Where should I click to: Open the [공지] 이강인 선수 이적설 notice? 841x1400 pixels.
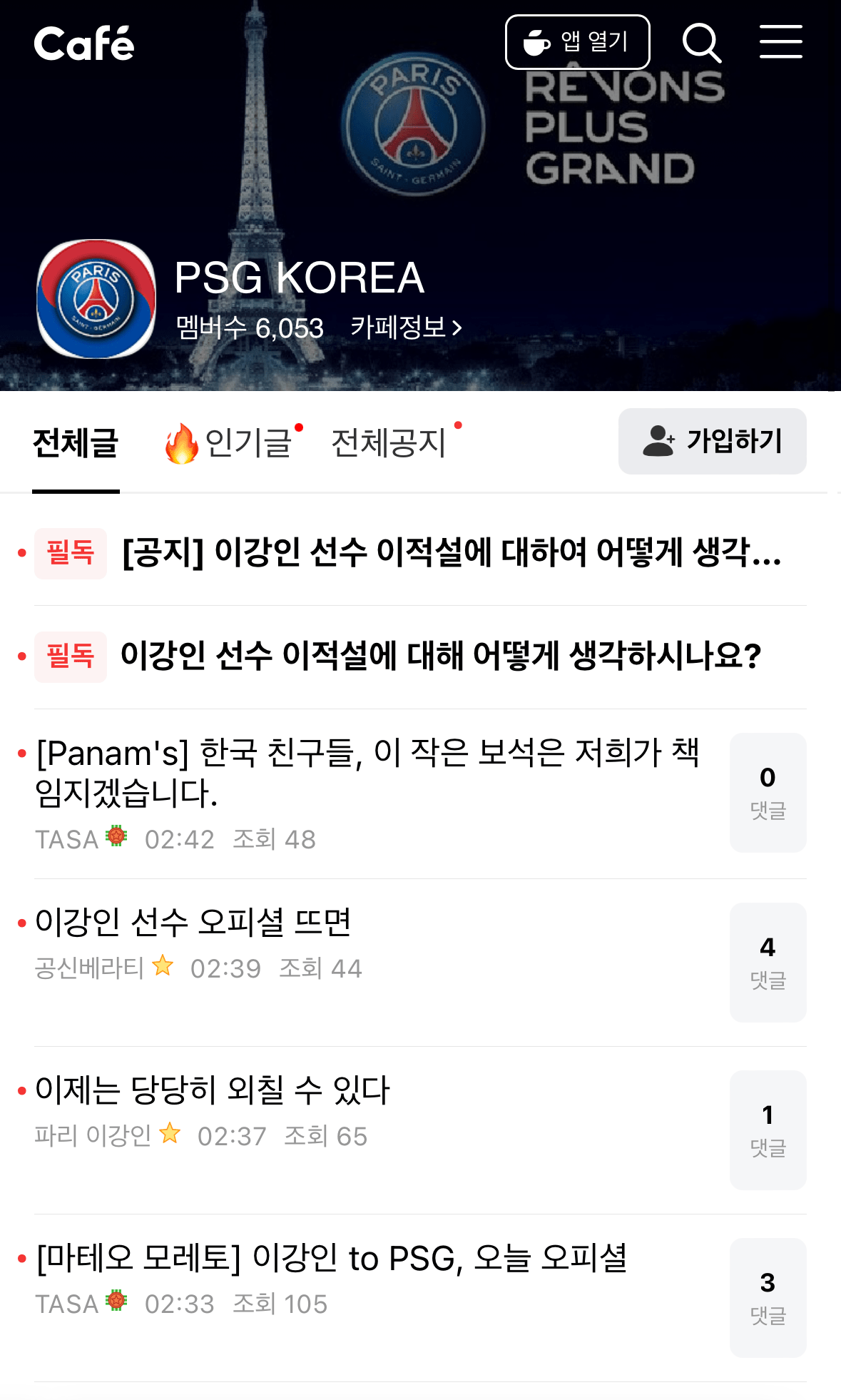[452, 553]
